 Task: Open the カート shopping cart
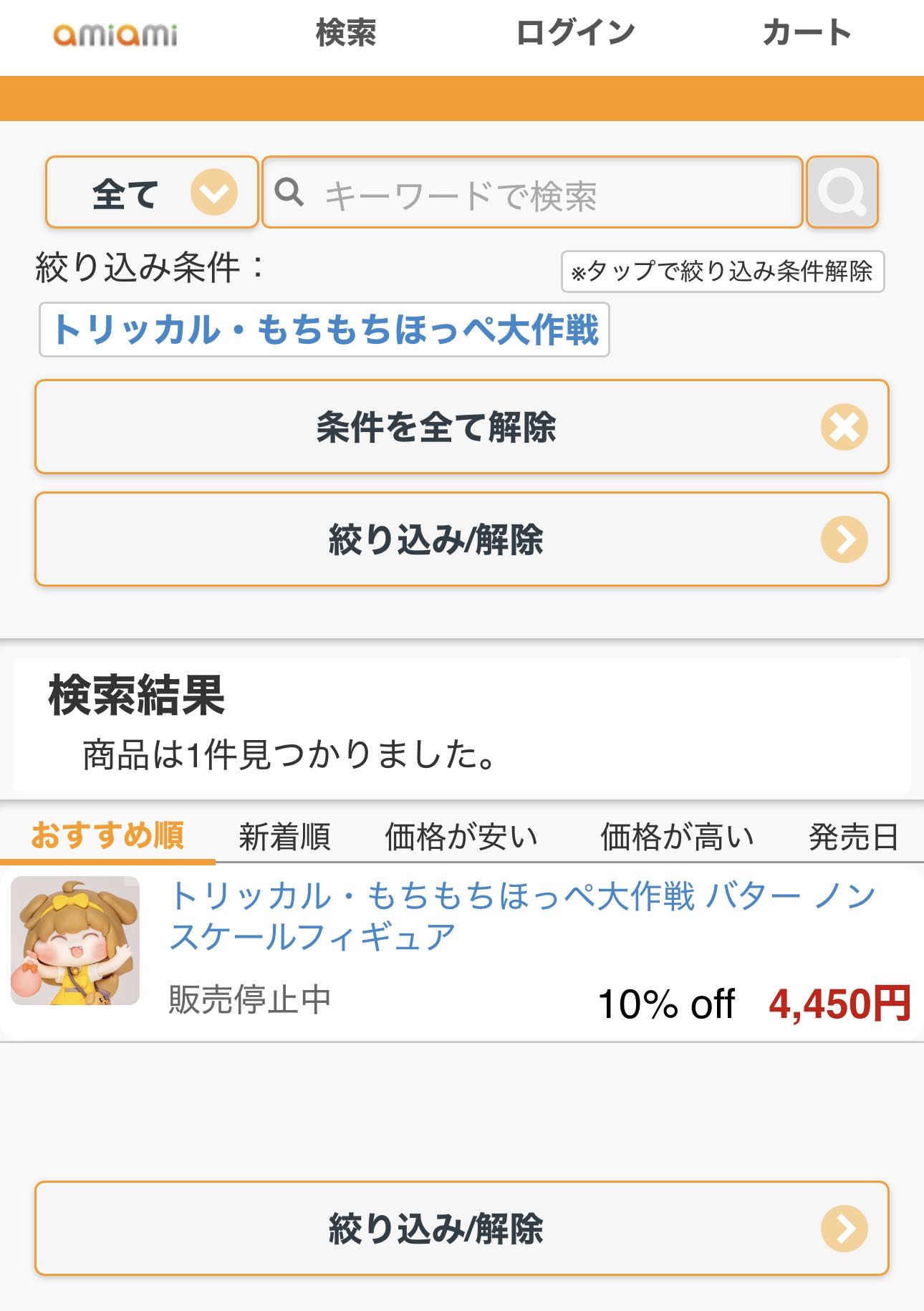[x=807, y=33]
